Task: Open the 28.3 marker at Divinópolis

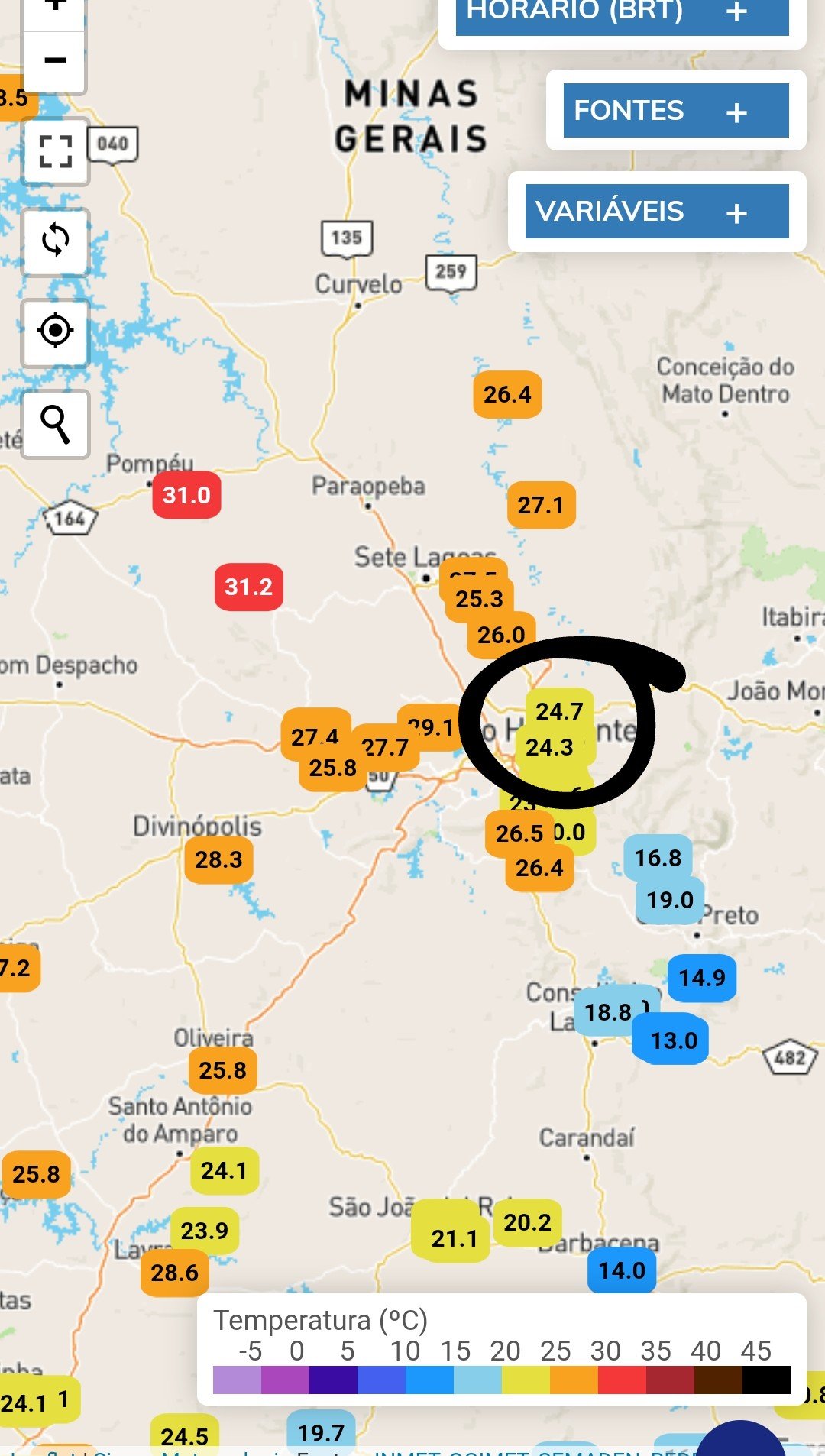Action: [x=218, y=859]
